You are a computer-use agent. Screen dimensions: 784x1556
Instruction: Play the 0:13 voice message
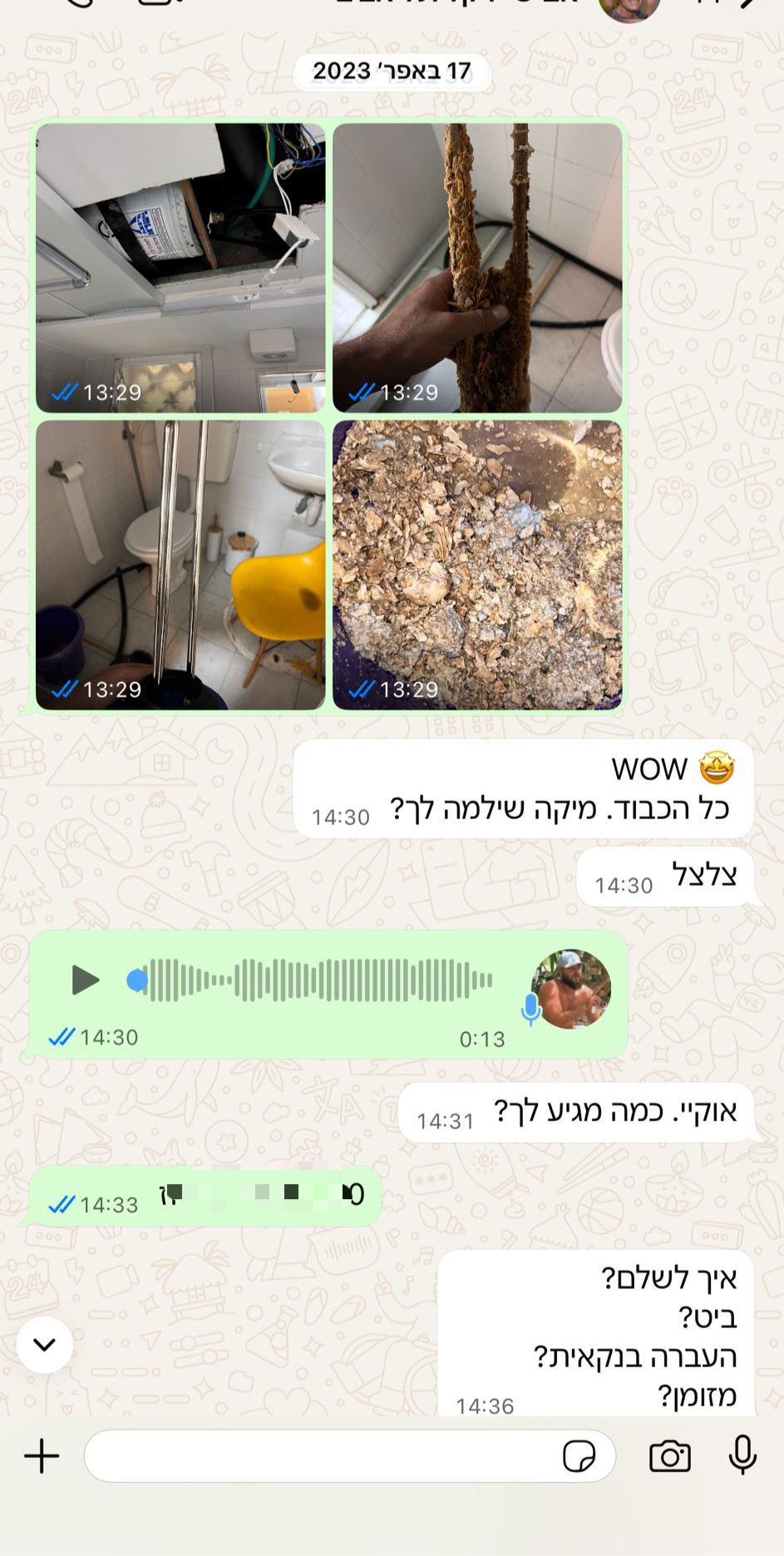click(x=85, y=980)
